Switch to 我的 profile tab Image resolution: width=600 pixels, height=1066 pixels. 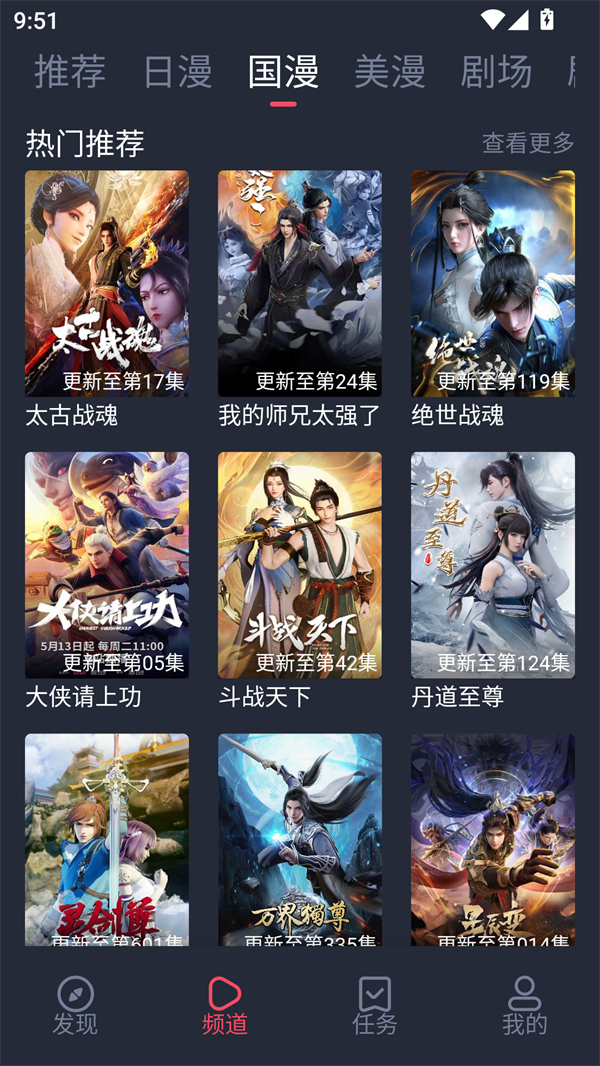click(524, 1005)
